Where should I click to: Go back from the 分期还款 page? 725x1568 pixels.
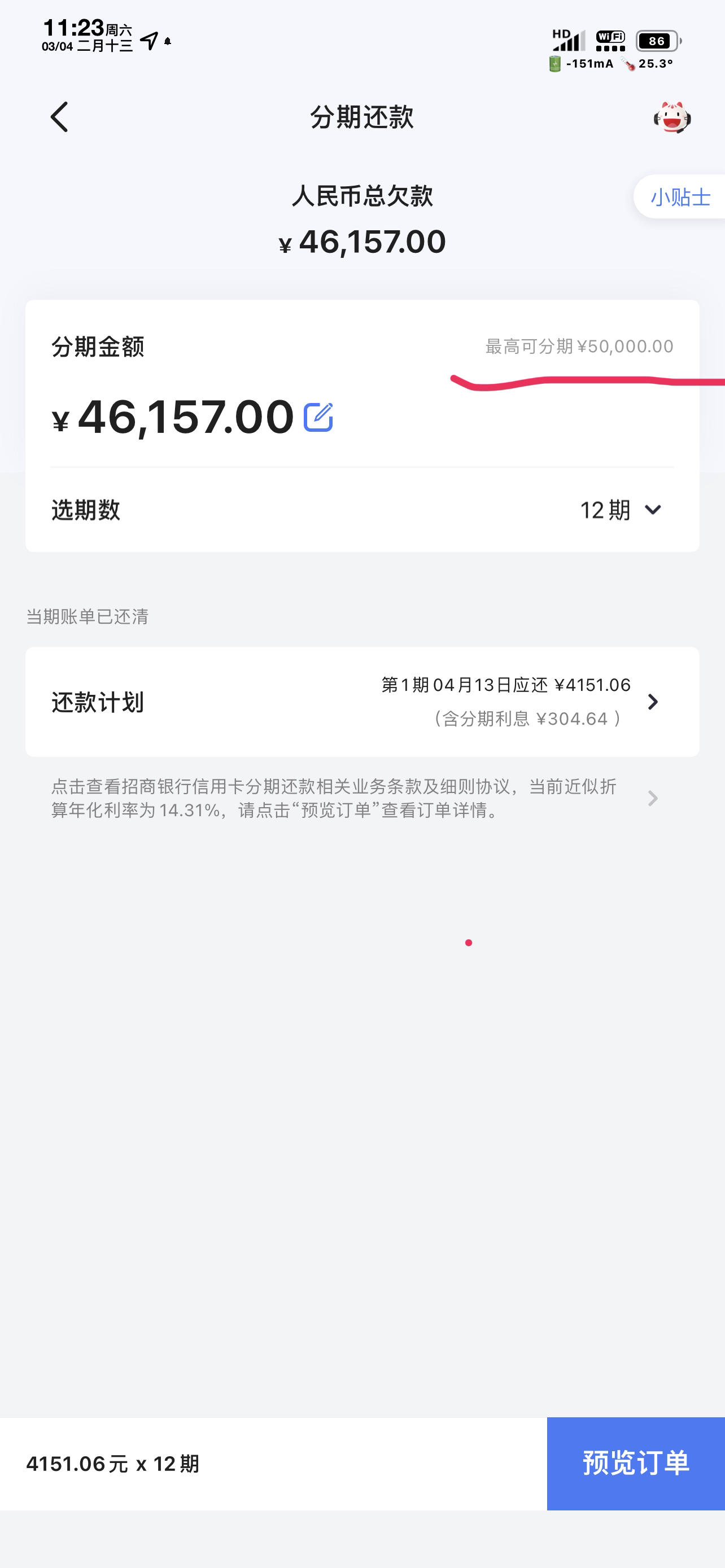(x=59, y=117)
